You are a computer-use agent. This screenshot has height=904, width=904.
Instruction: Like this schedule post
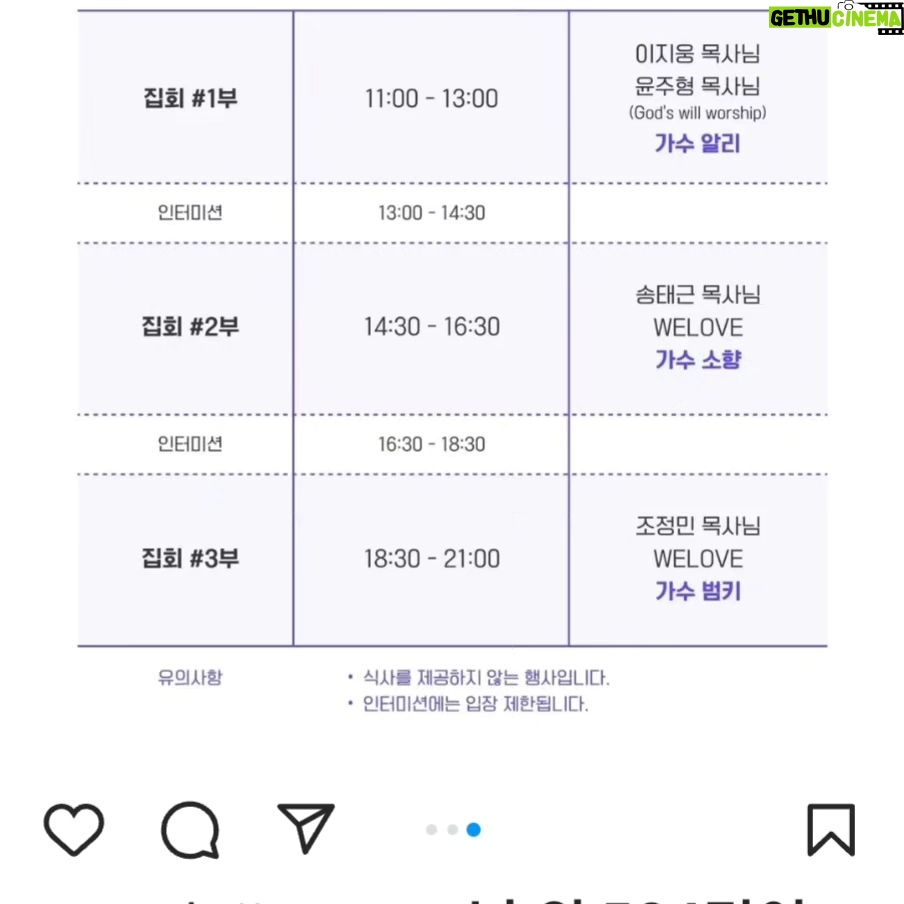[74, 830]
